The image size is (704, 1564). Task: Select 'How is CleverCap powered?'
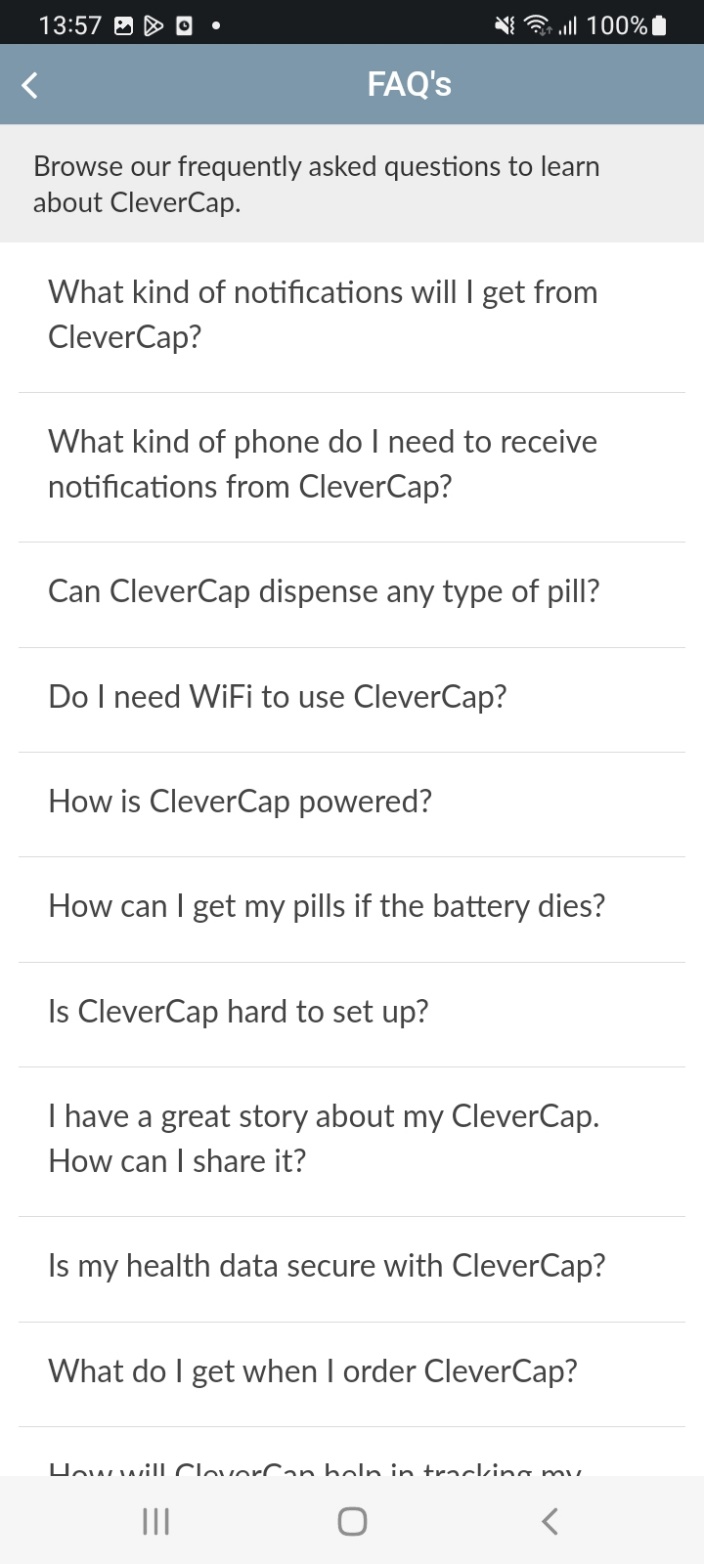pyautogui.click(x=240, y=802)
